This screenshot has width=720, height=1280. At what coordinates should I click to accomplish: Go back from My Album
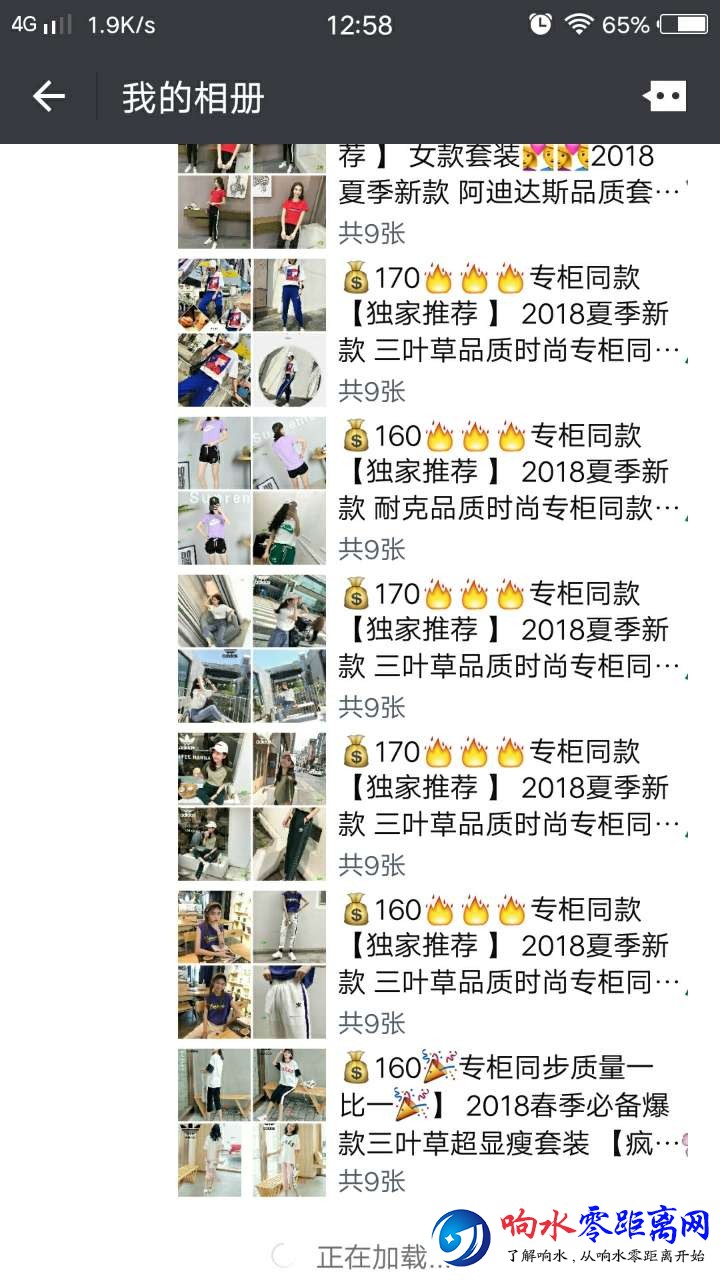[48, 97]
